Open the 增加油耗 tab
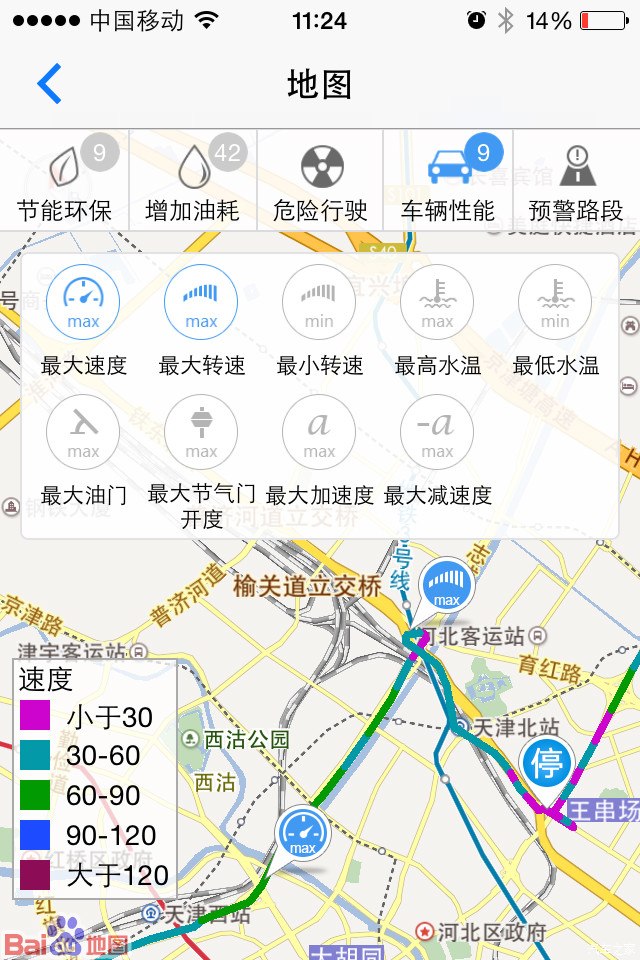The image size is (640, 960). pyautogui.click(x=193, y=181)
